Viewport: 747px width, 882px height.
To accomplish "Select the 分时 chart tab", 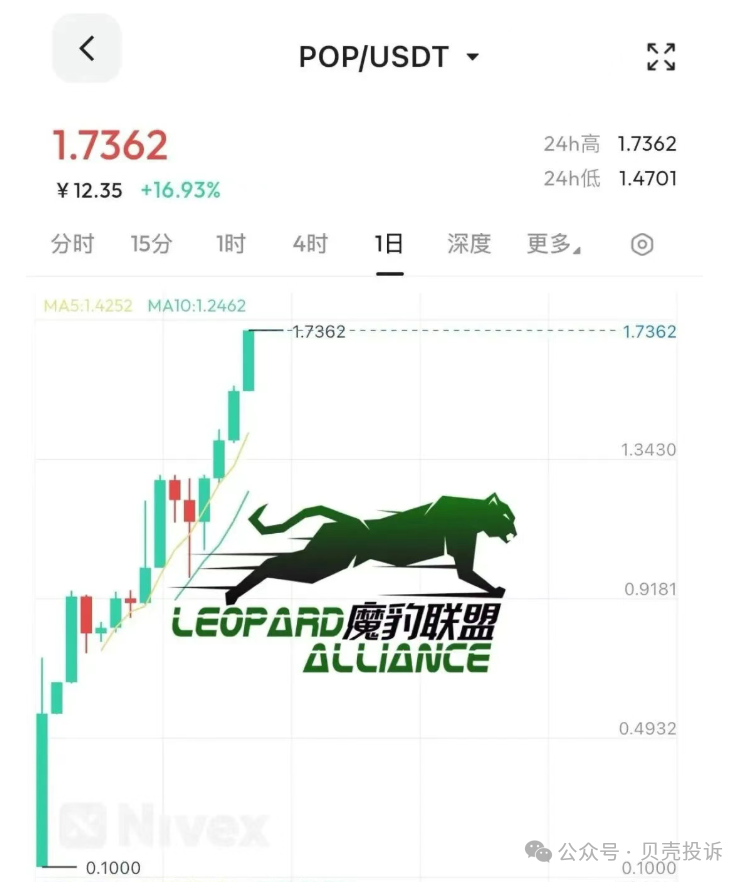I will pyautogui.click(x=72, y=244).
